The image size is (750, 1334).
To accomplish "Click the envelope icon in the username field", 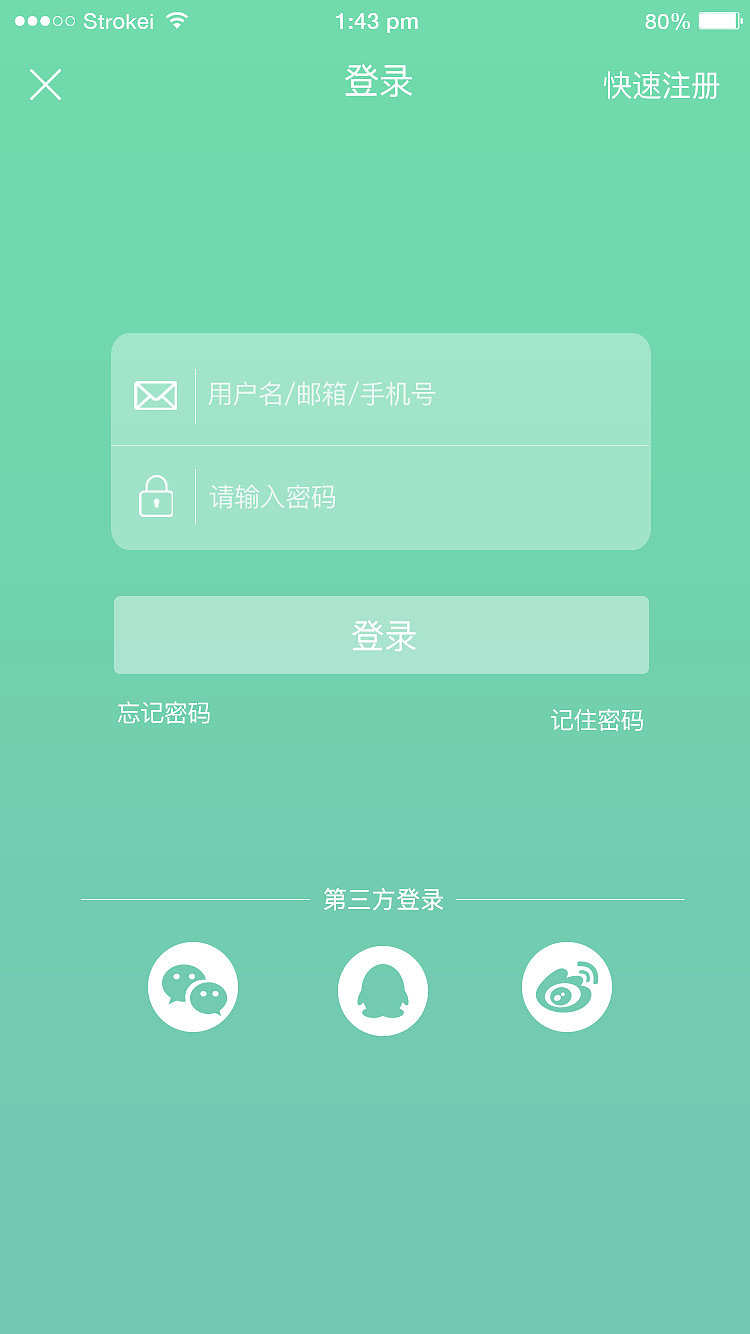I will (x=155, y=394).
